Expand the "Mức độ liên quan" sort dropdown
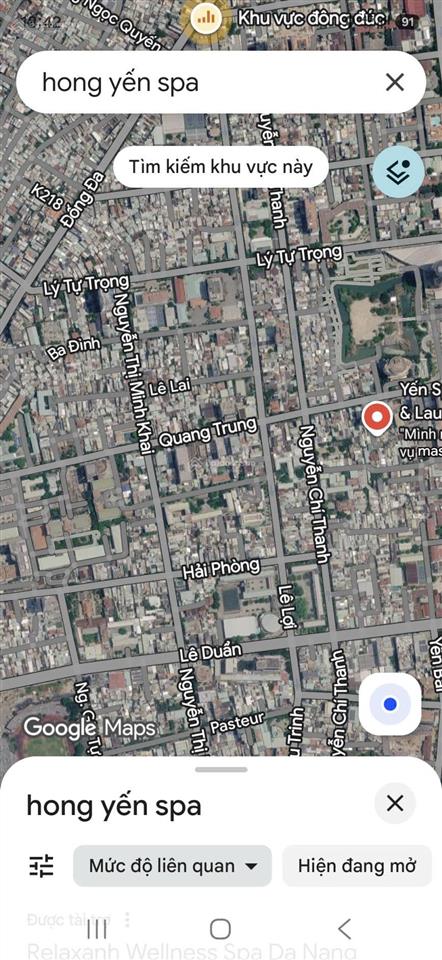442x960 pixels. tap(172, 866)
